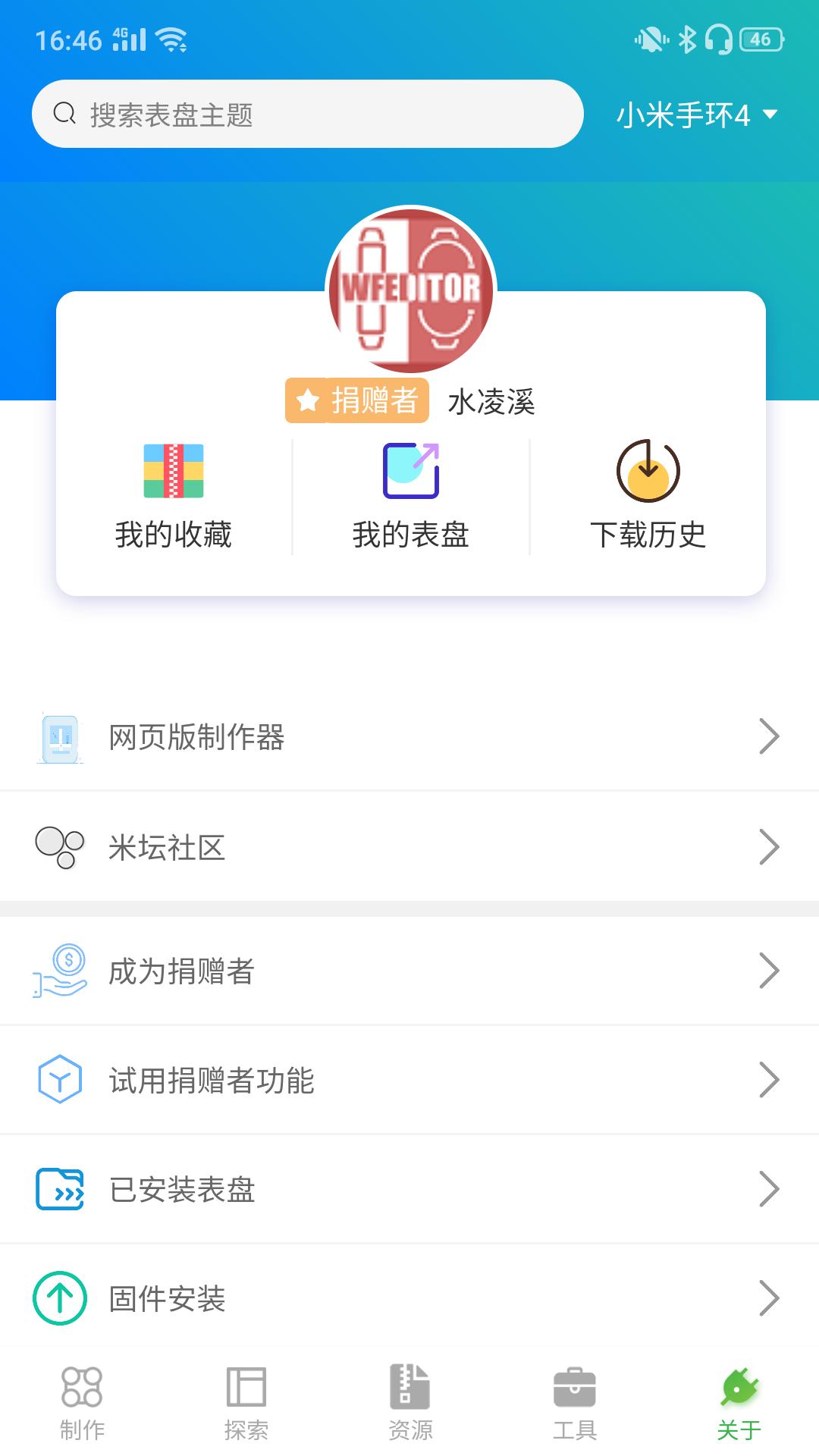Open 固件安装 firmware row
Viewport: 819px width, 1456px height.
(409, 1298)
